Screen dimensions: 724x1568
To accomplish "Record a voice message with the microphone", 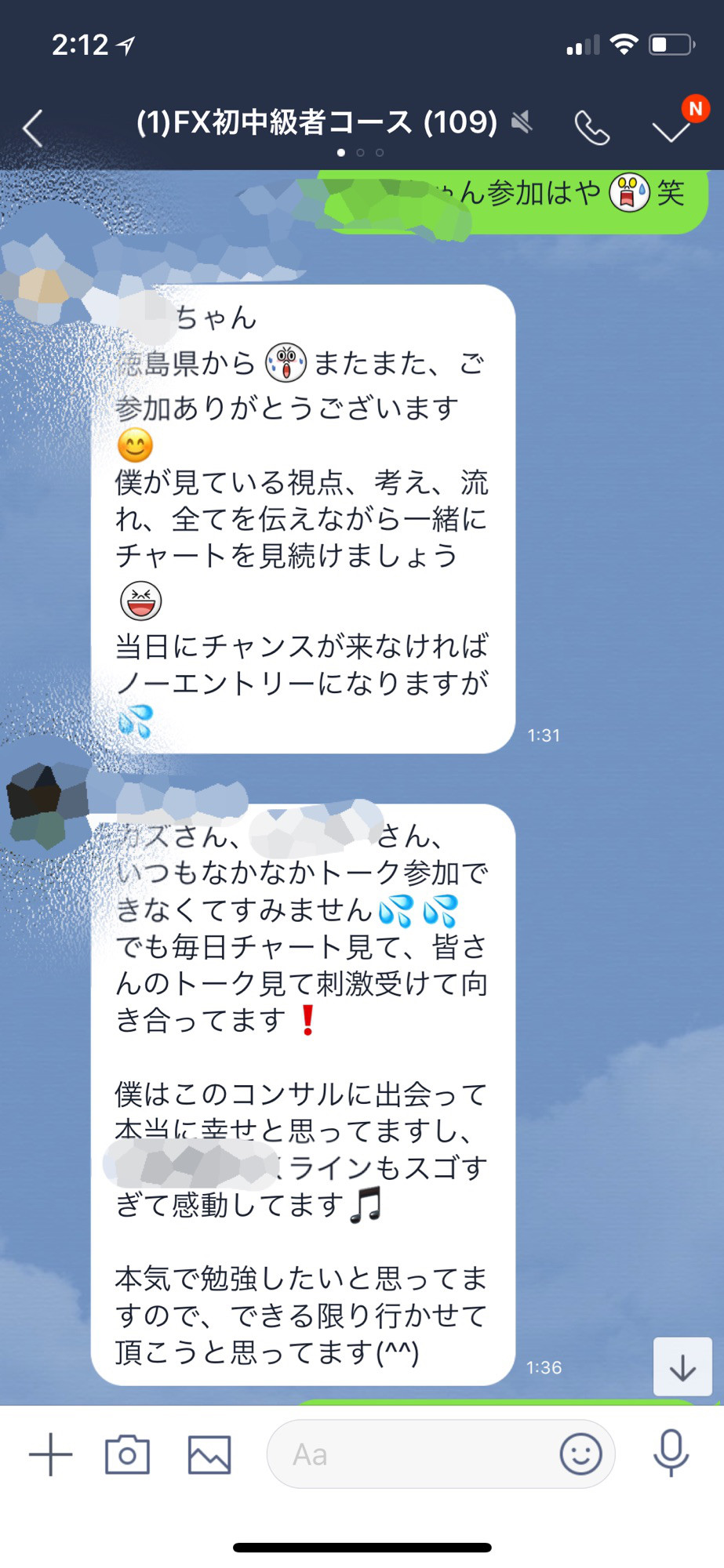I will [x=671, y=1453].
